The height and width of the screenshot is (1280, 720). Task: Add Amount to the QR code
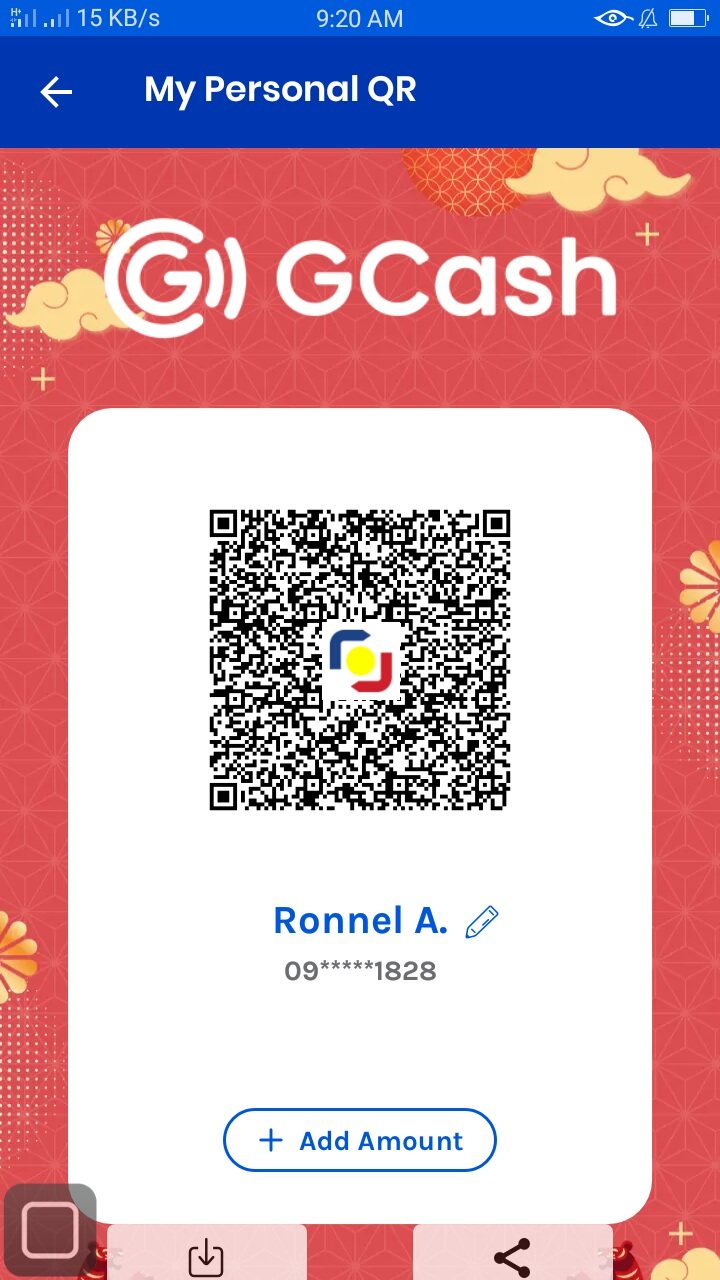(360, 1140)
